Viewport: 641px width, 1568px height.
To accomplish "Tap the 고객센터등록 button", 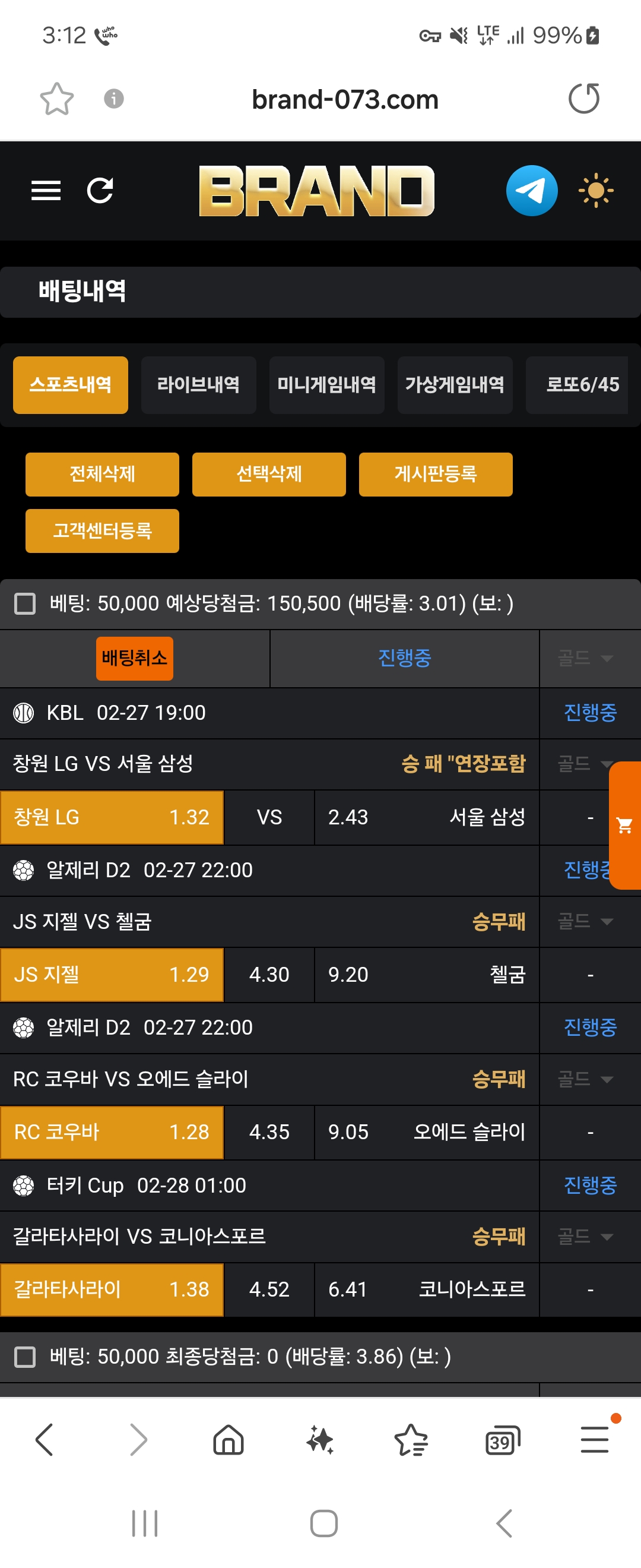I will click(102, 531).
